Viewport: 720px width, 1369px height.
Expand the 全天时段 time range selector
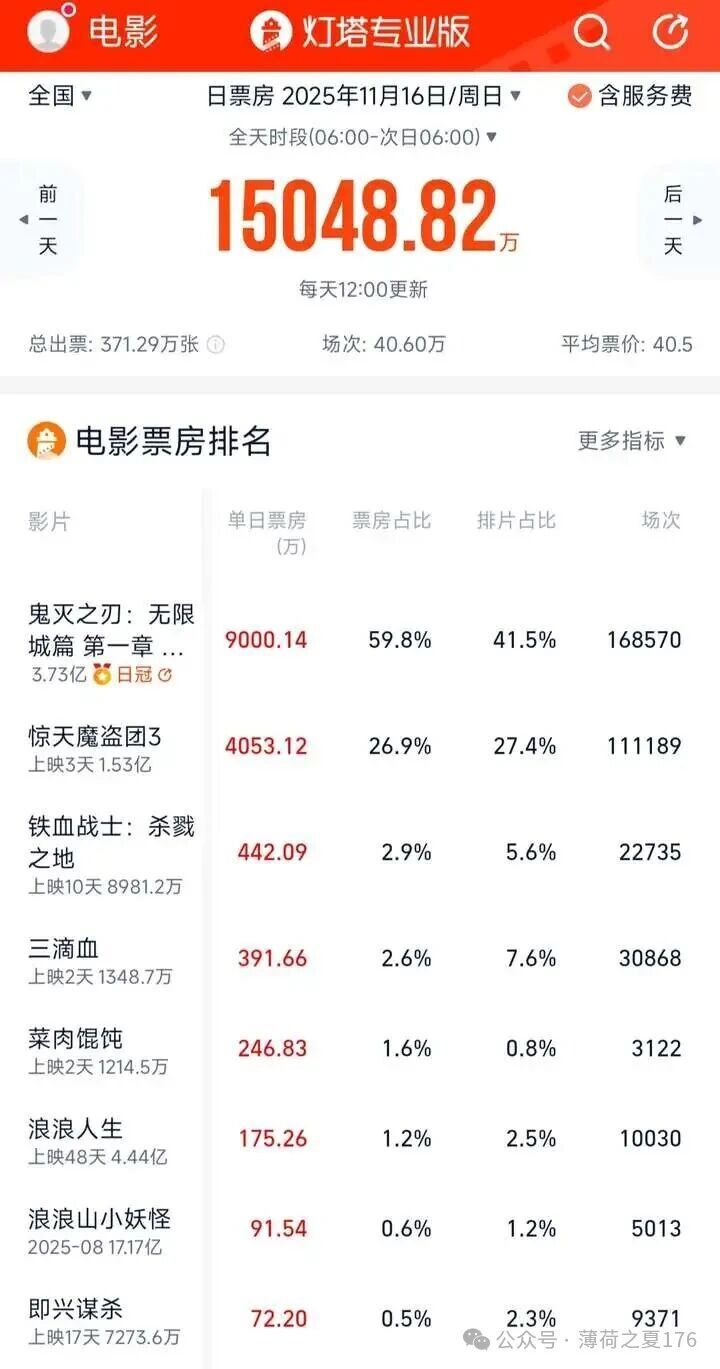coord(360,136)
